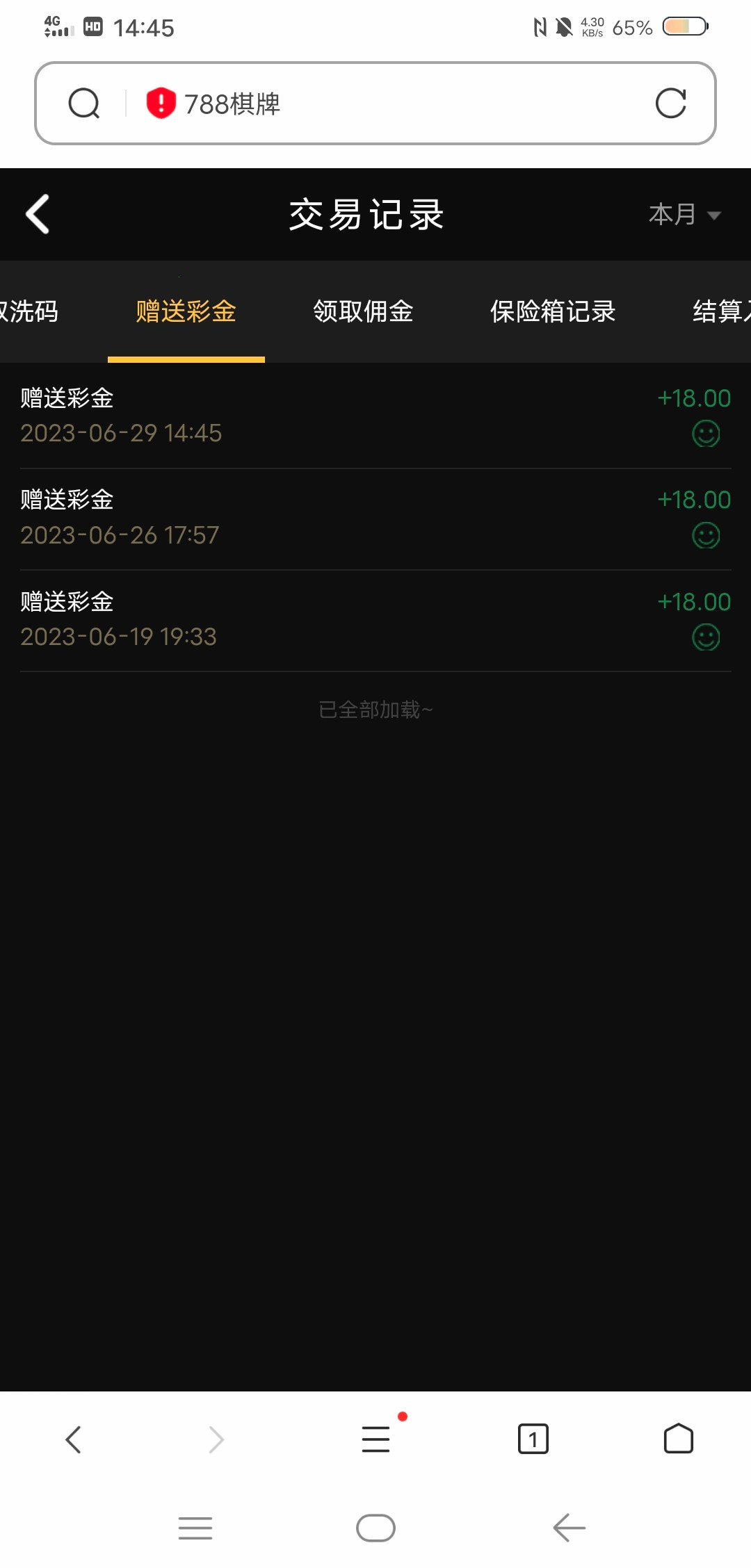The height and width of the screenshot is (1568, 751).
Task: Open system recent apps
Action: click(x=195, y=1528)
